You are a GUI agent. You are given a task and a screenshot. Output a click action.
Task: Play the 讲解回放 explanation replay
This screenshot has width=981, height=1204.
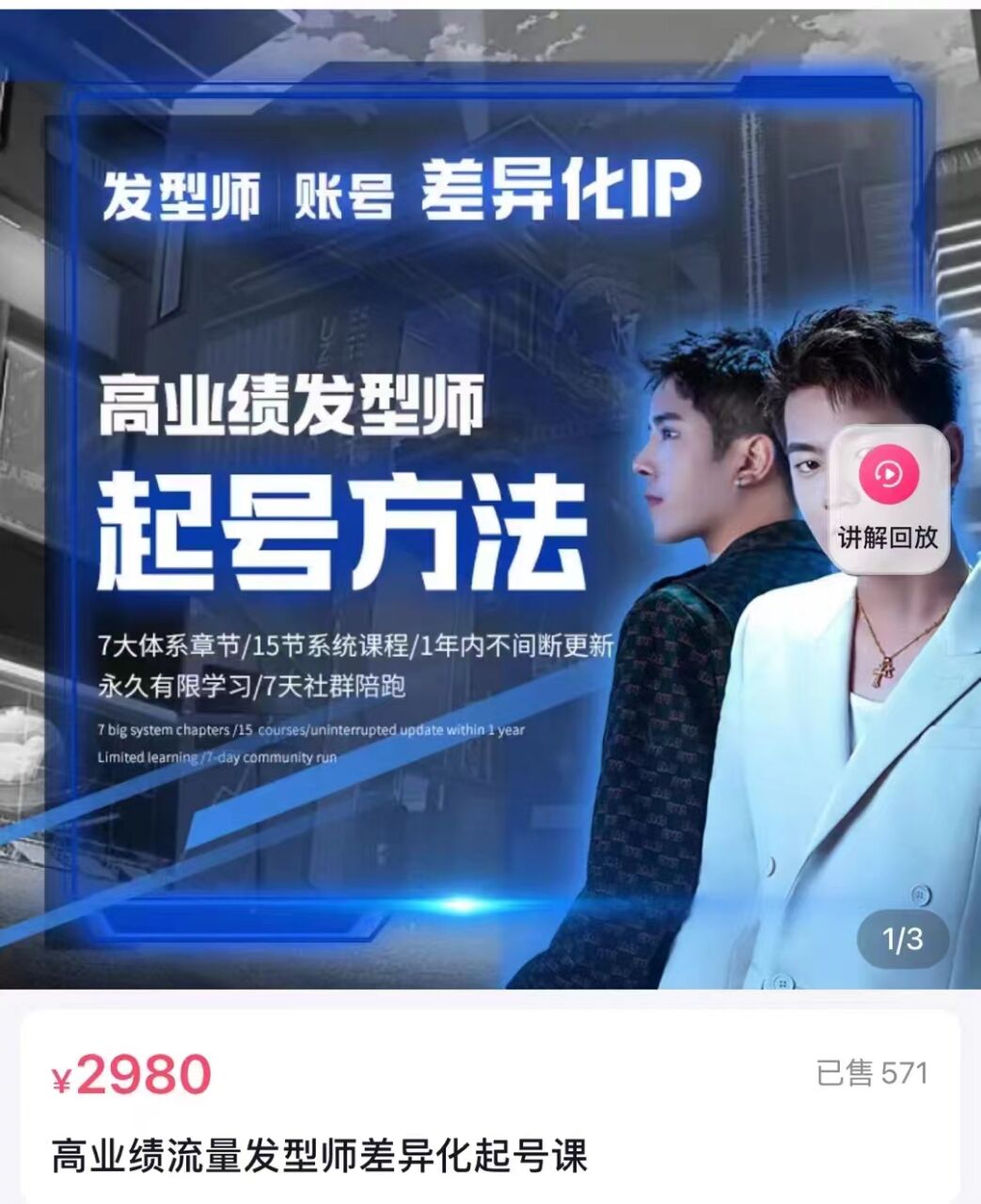click(887, 498)
